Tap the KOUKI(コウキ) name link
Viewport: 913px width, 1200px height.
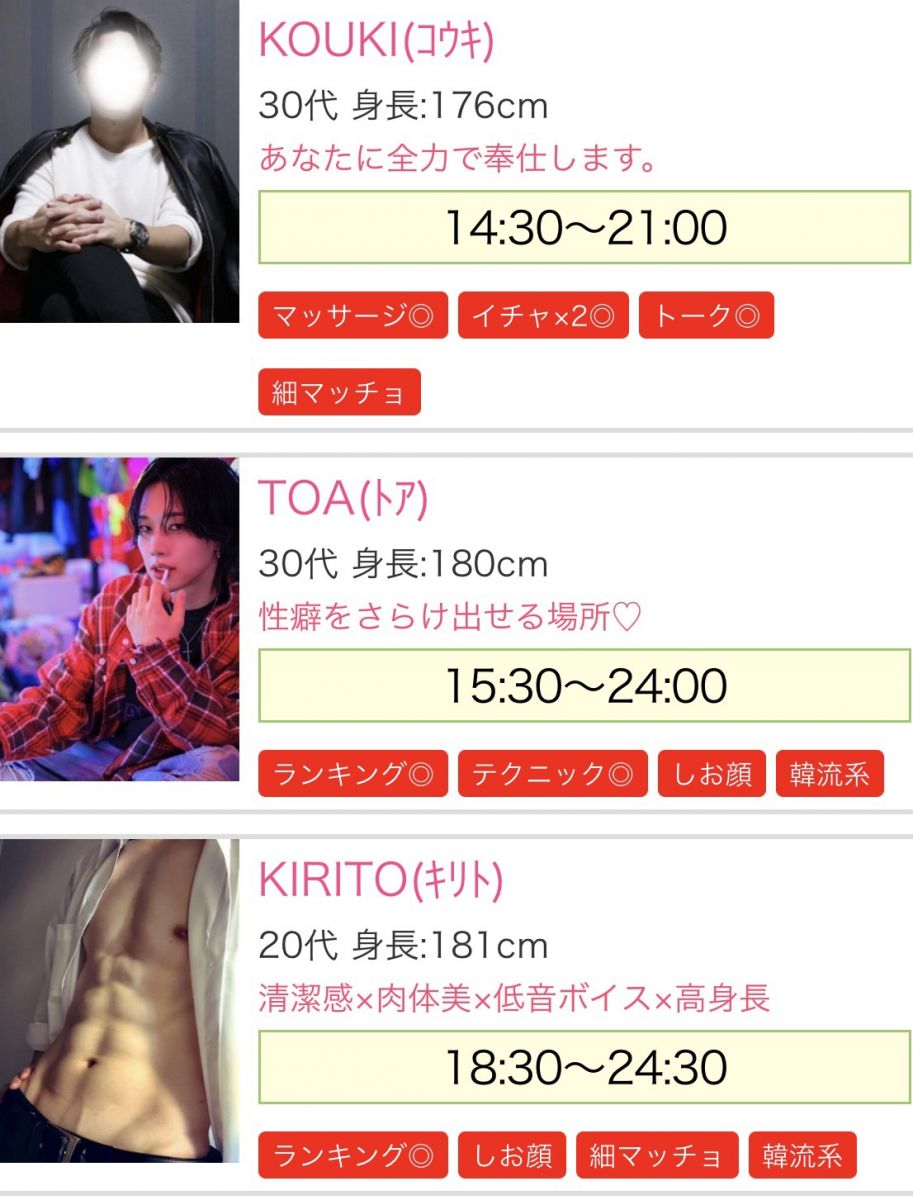(376, 41)
